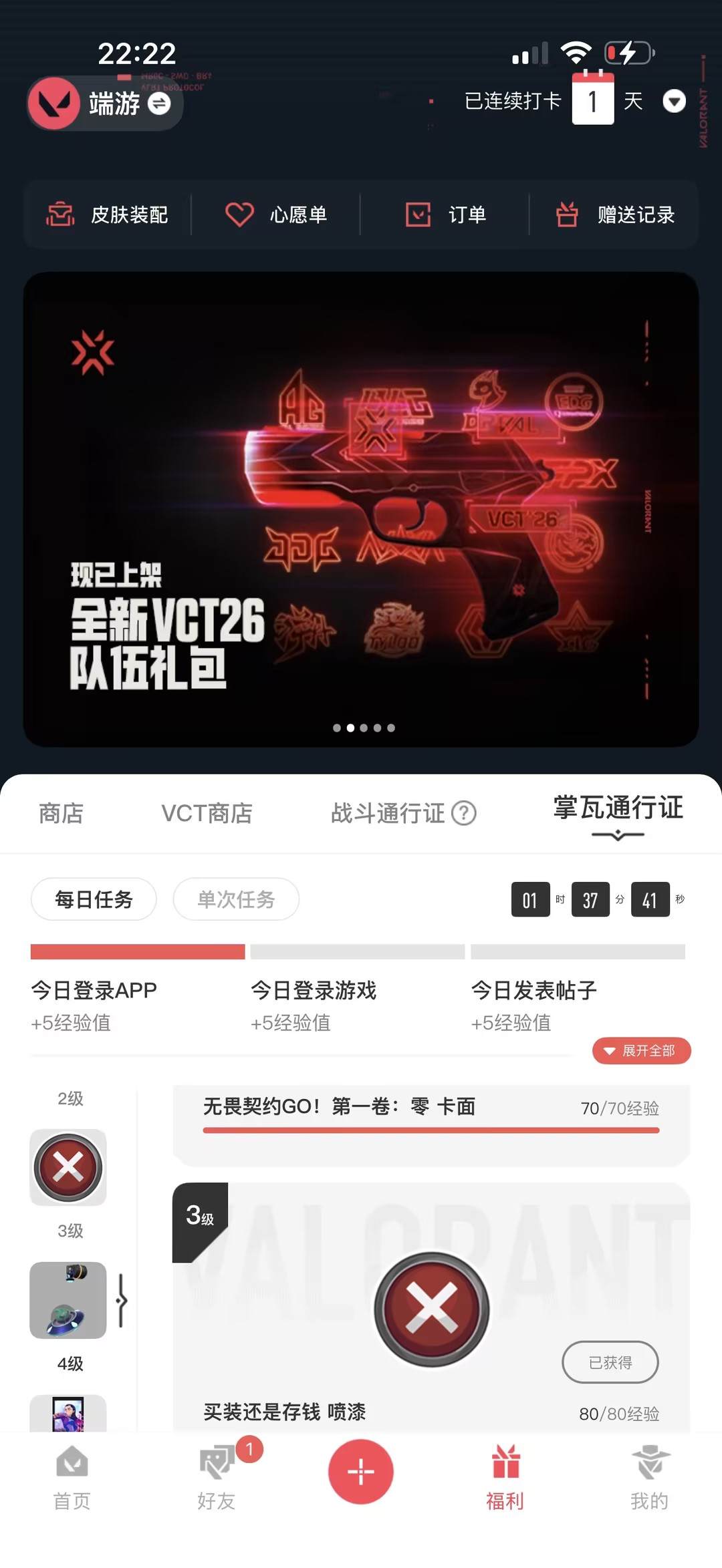Image resolution: width=722 pixels, height=1568 pixels.
Task: Open the 皮肤装配 skin loadout icon
Action: (x=60, y=215)
